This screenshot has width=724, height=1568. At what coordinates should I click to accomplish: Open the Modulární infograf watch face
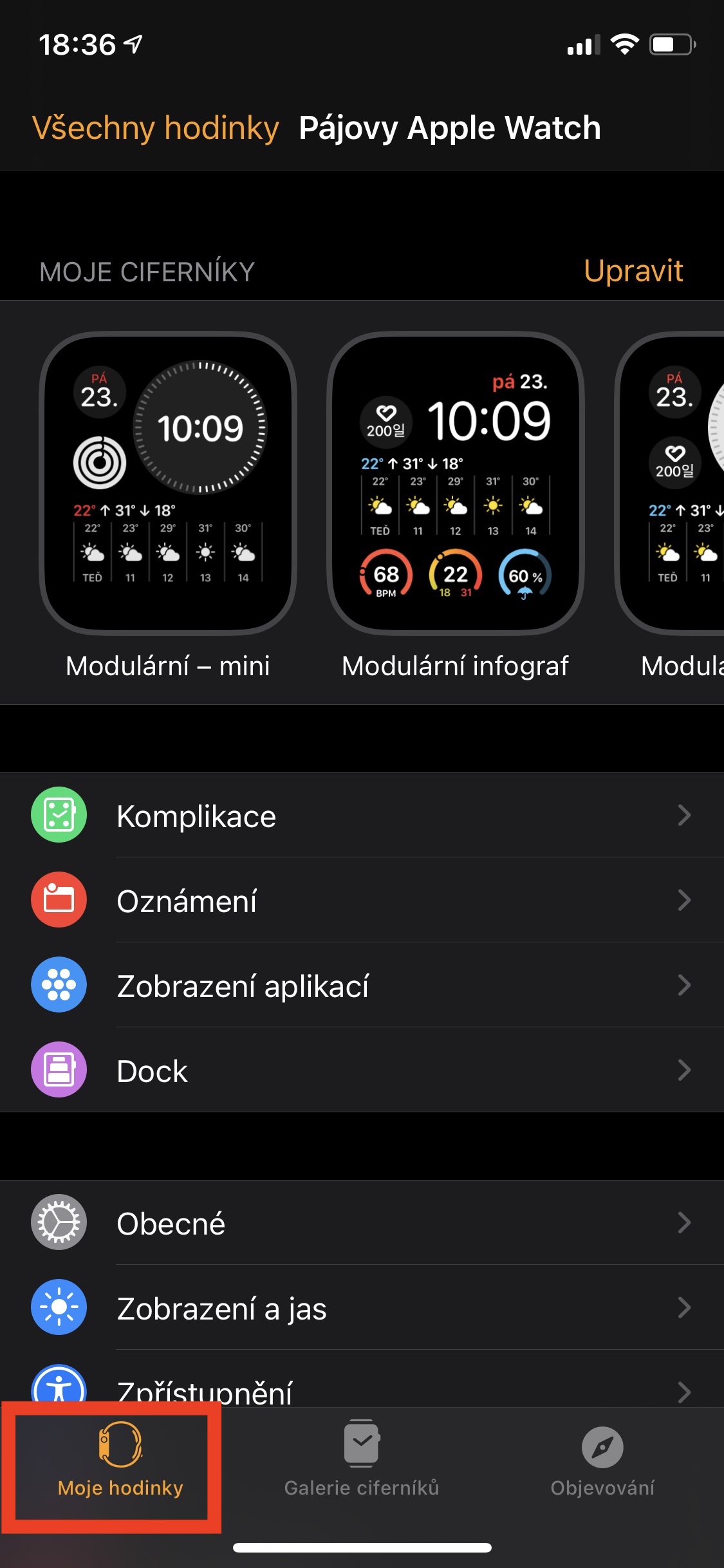[455, 483]
